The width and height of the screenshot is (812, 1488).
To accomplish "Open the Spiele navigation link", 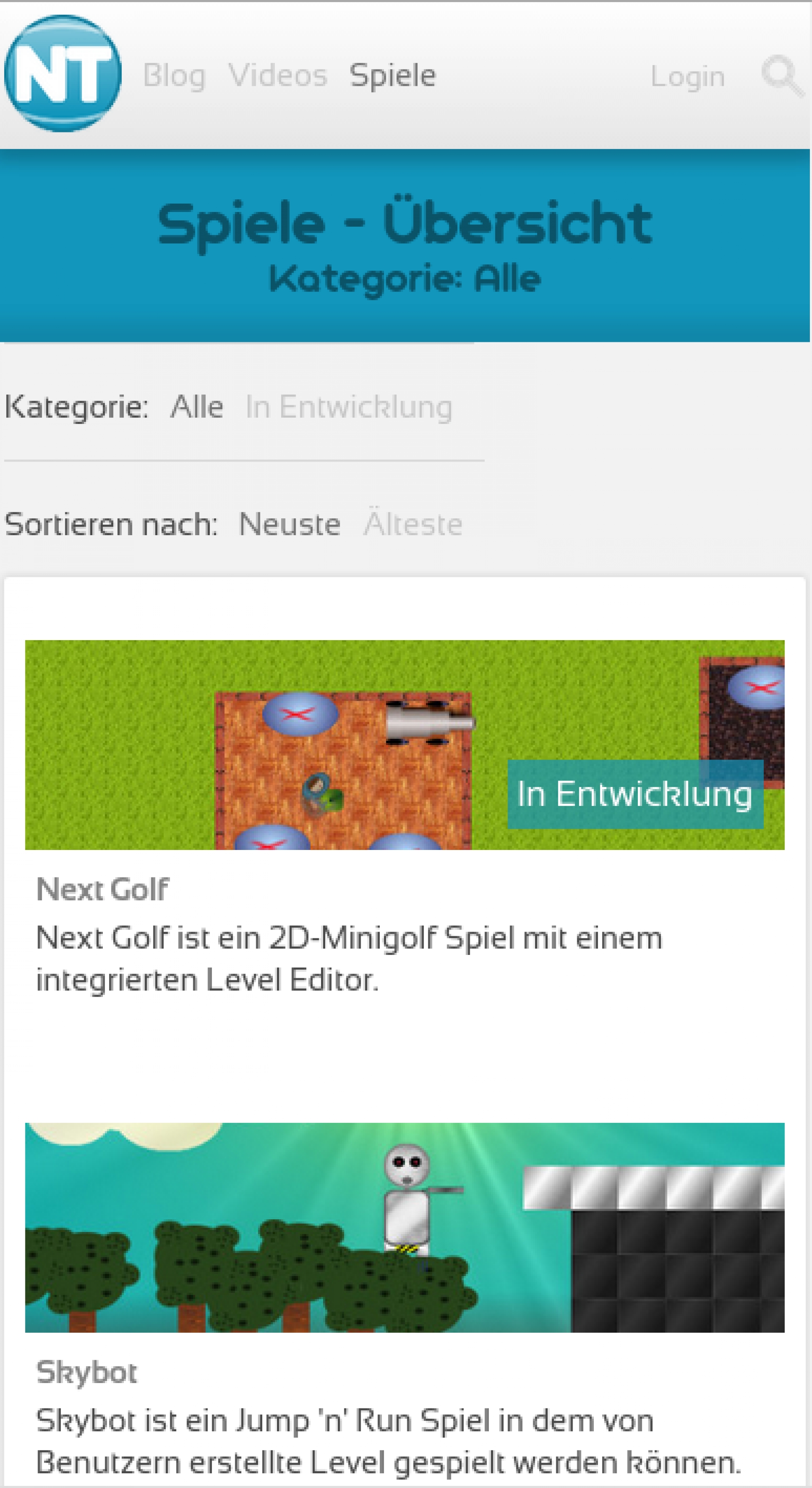I will 393,76.
